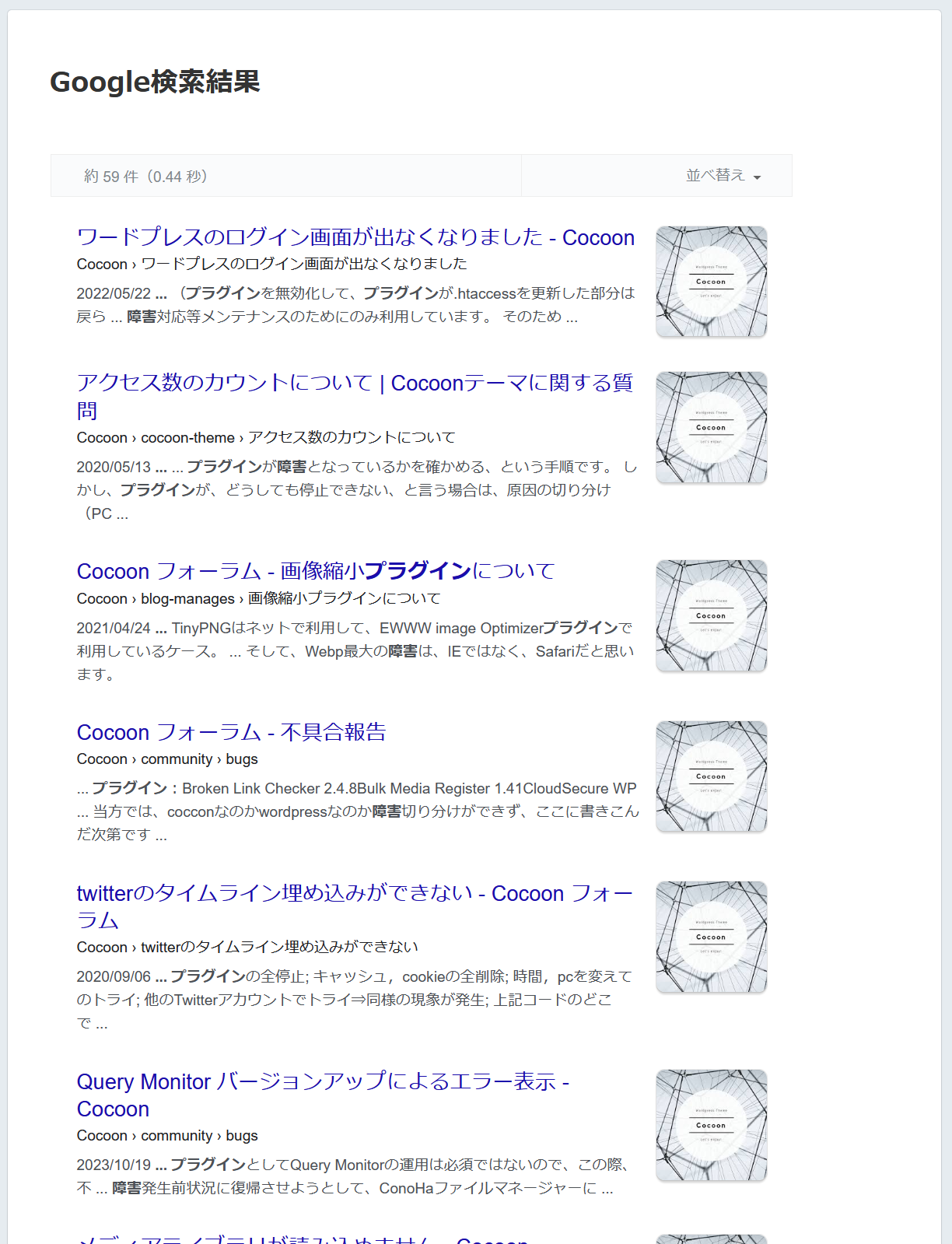The width and height of the screenshot is (952, 1244).
Task: Tap thumbnail beside 不具合報告 result
Action: click(x=712, y=776)
